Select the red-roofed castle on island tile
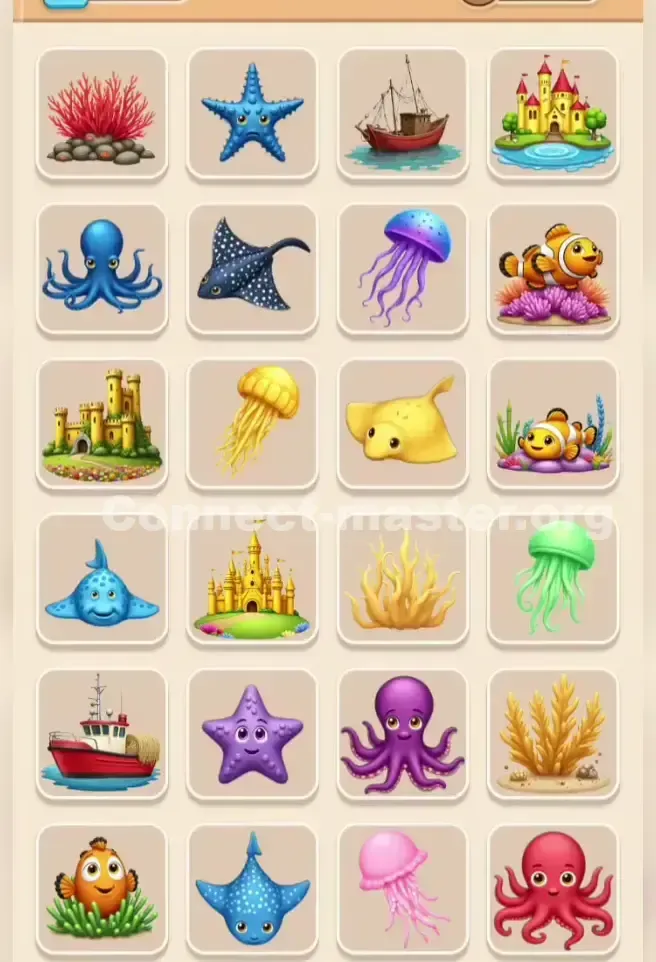Image resolution: width=656 pixels, height=962 pixels. [553, 114]
